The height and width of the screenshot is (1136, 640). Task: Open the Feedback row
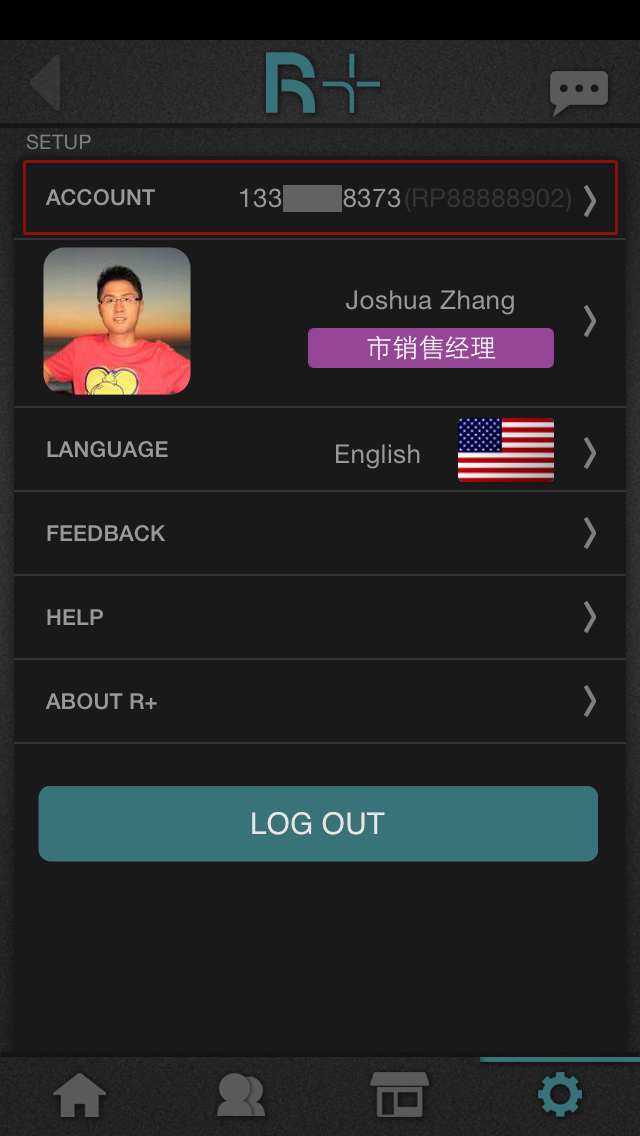(320, 533)
